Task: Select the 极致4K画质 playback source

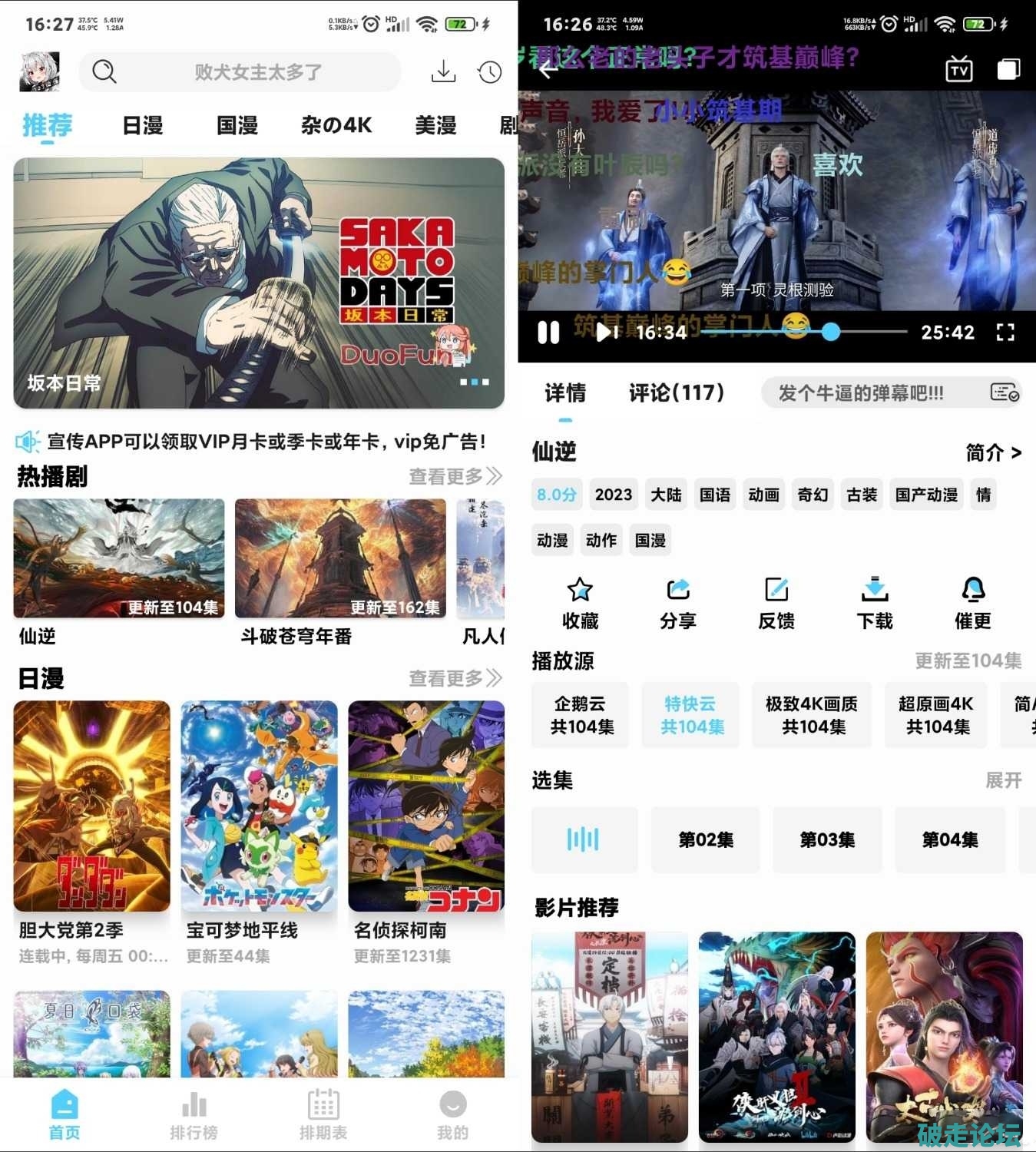Action: 812,714
